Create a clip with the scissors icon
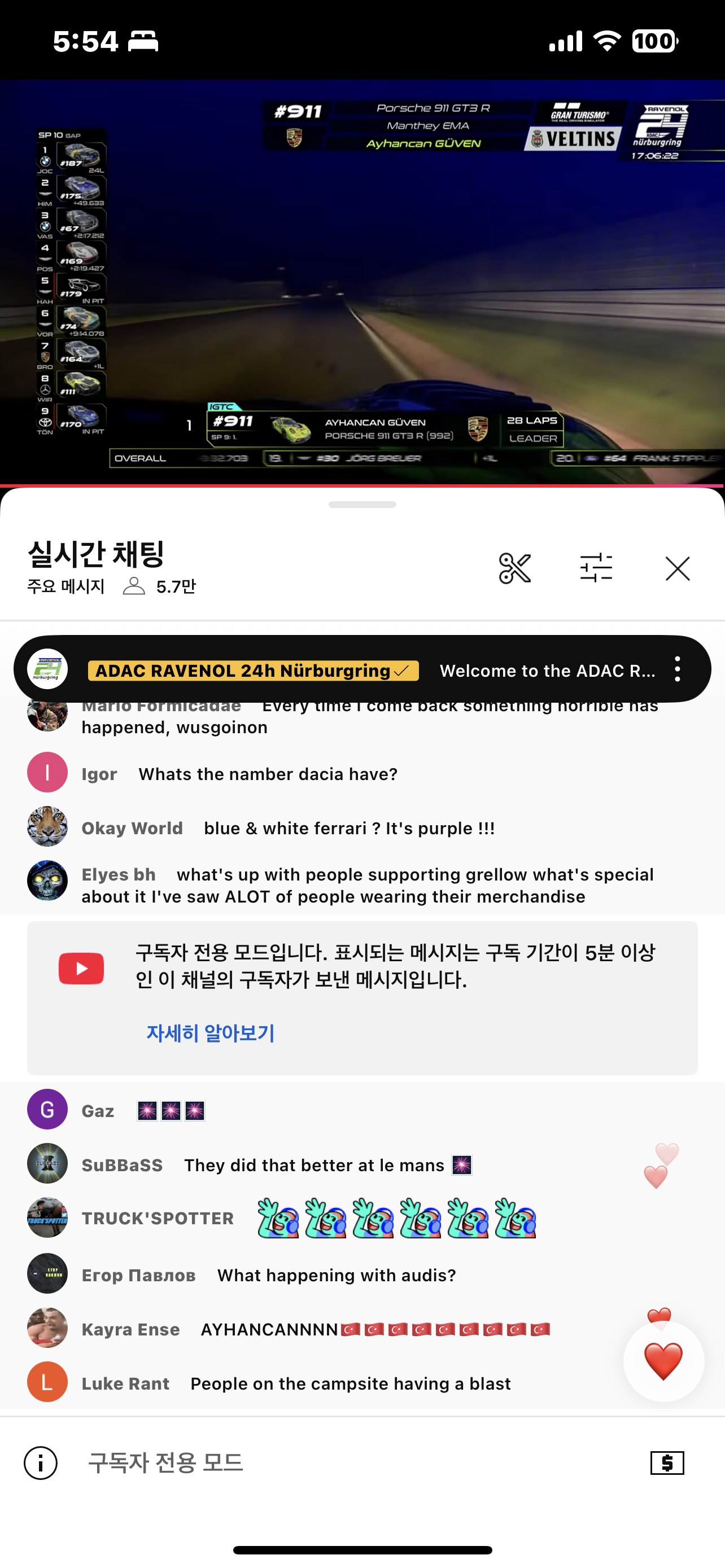This screenshot has height=1568, width=725. (x=514, y=568)
